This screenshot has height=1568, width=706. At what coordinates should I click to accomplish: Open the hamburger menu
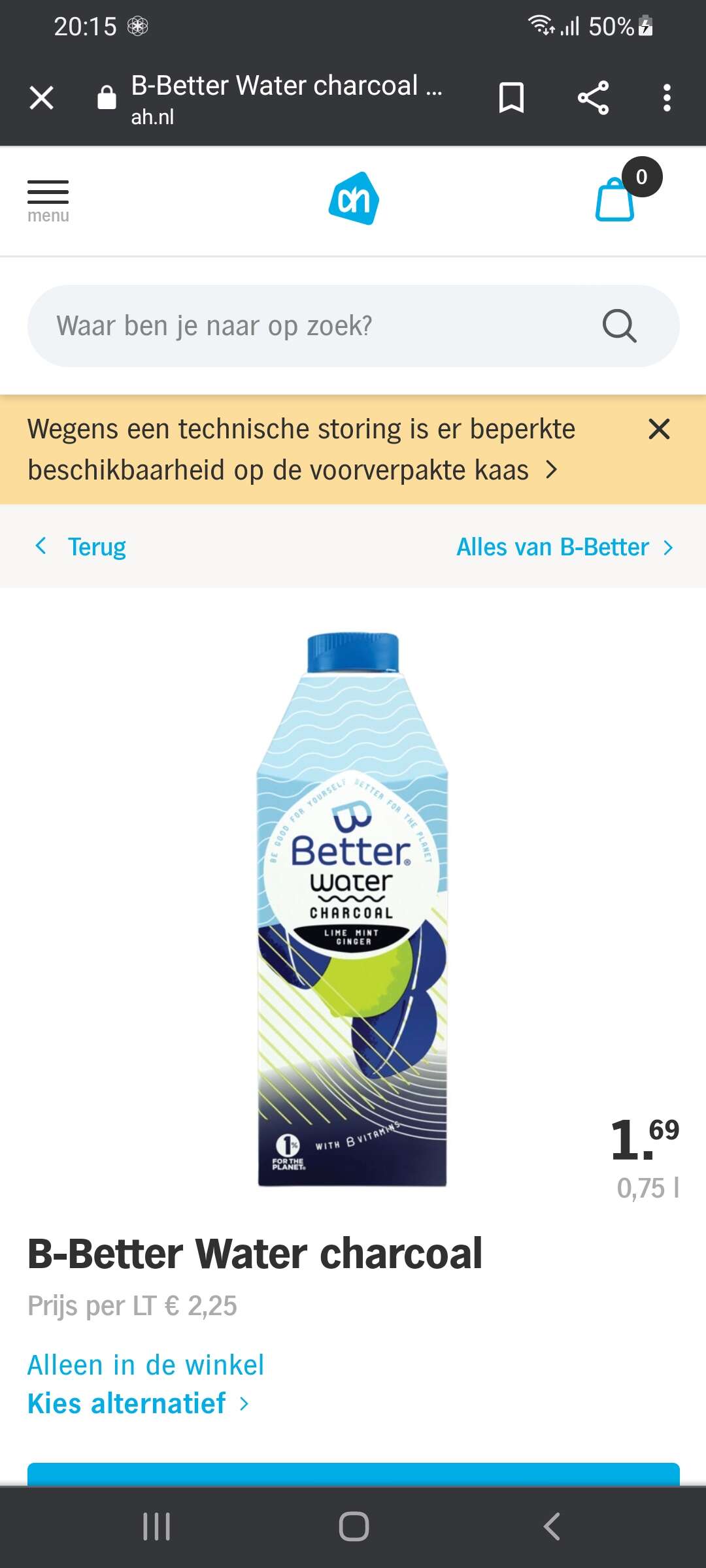48,201
